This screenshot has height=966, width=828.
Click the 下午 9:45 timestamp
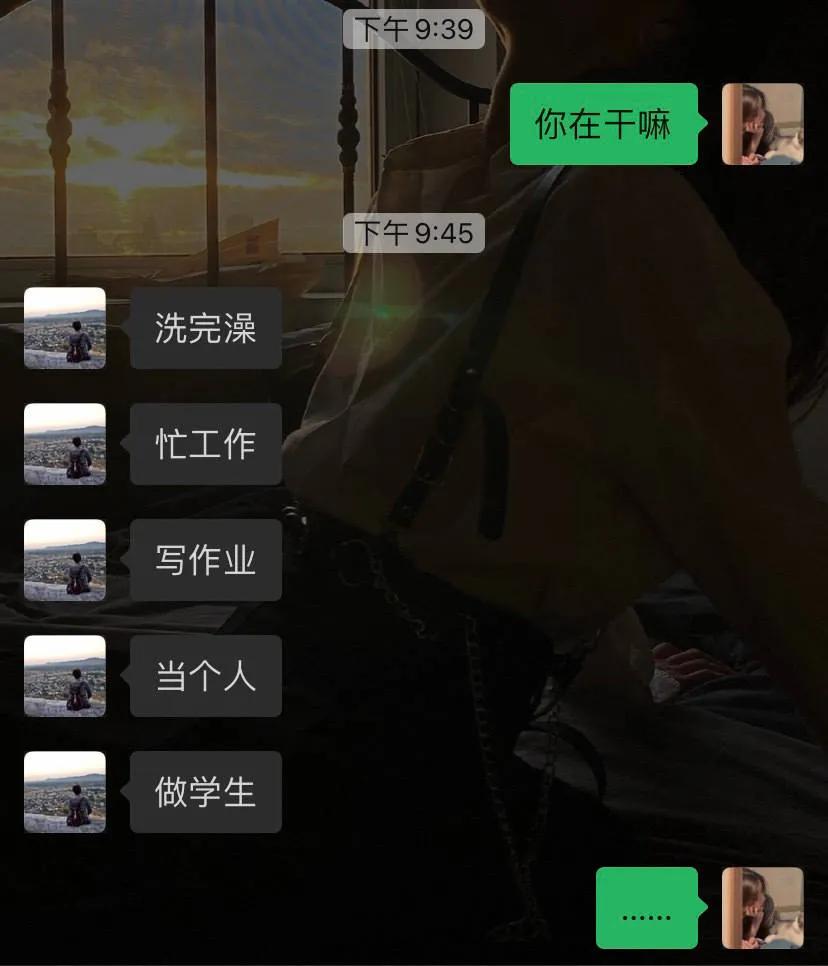414,231
